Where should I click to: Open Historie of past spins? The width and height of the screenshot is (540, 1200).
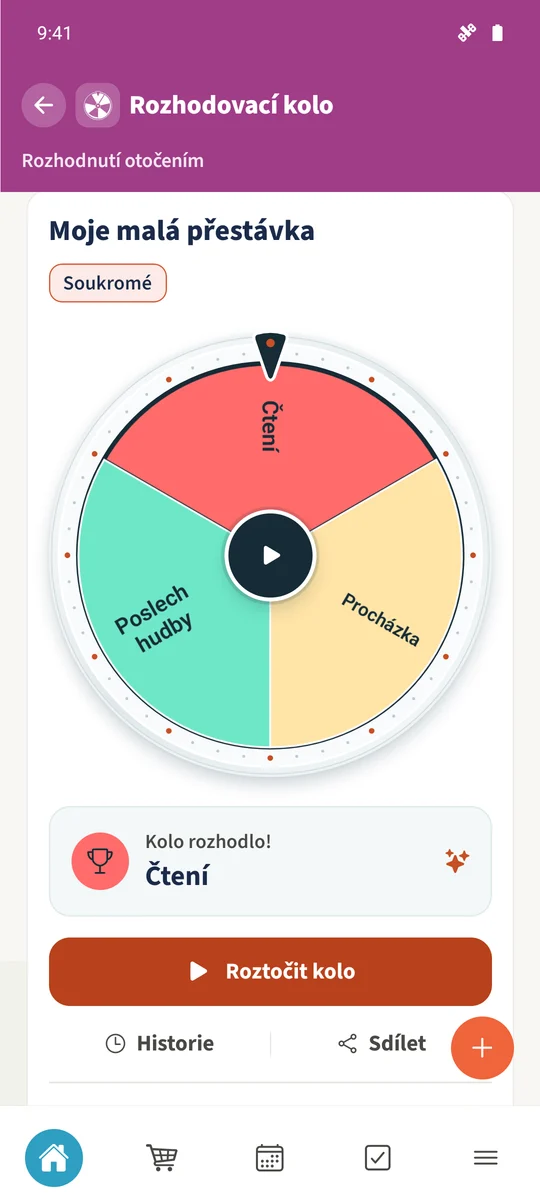click(160, 1043)
